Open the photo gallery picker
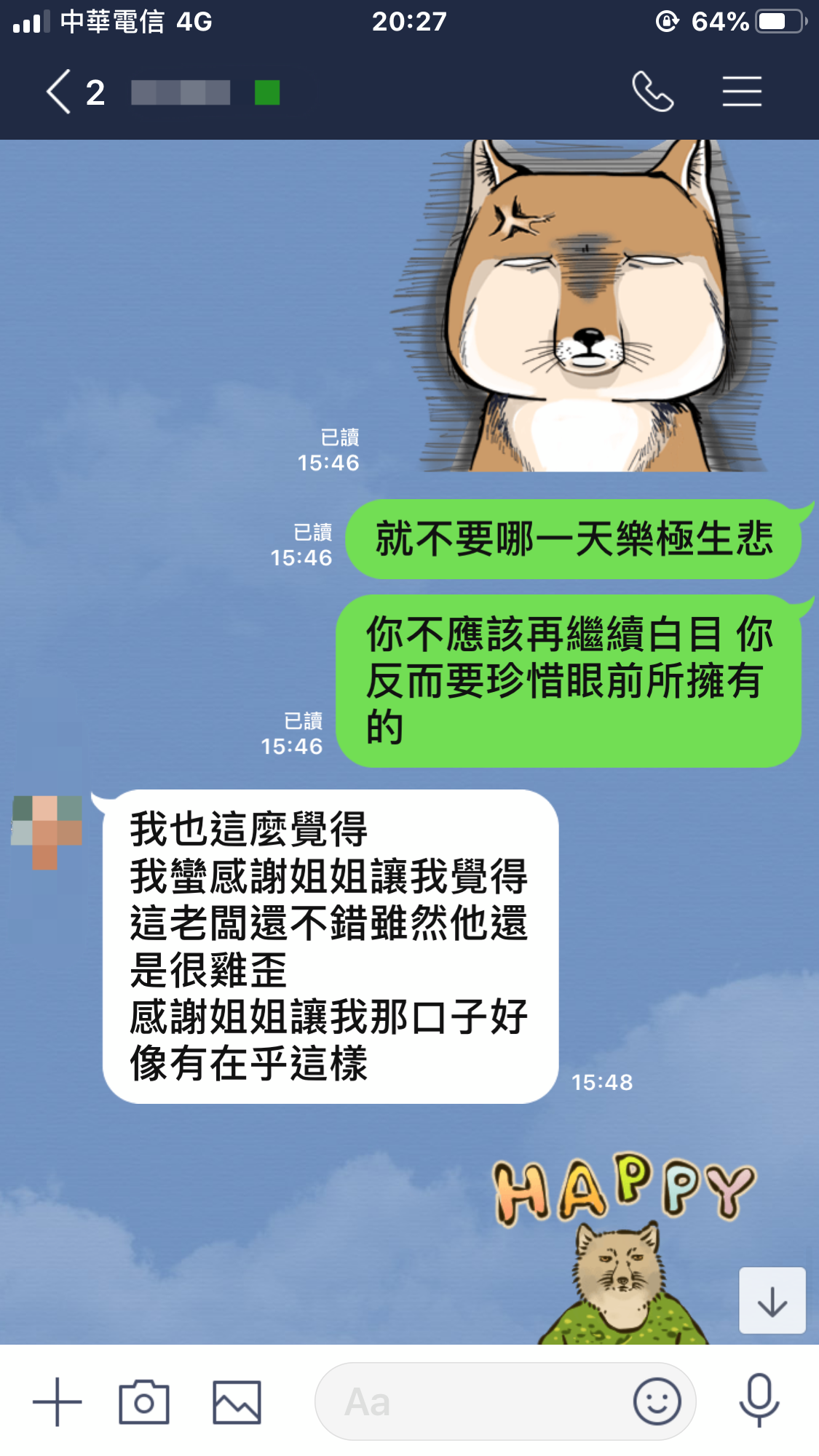Image resolution: width=819 pixels, height=1456 pixels. (237, 1401)
